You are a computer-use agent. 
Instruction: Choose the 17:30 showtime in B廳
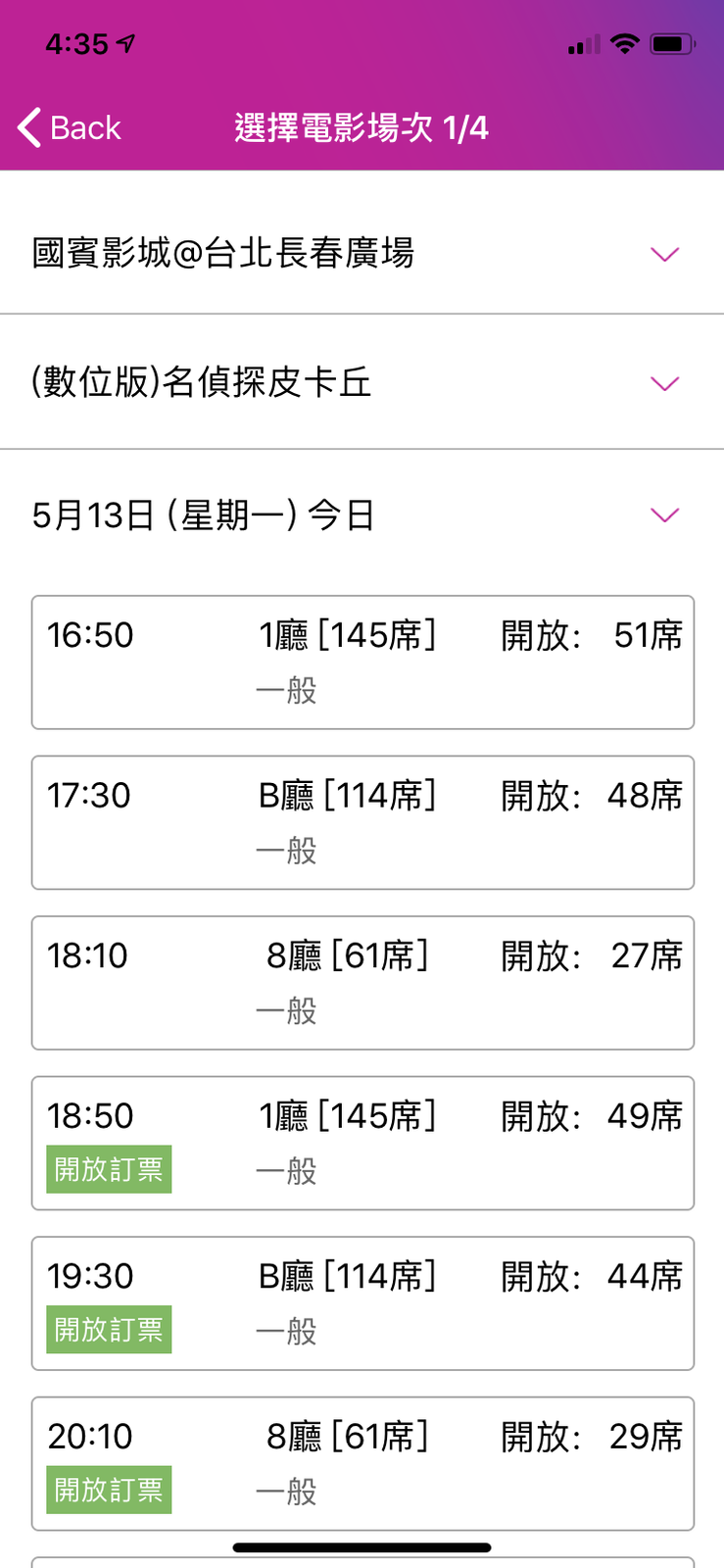pyautogui.click(x=362, y=822)
